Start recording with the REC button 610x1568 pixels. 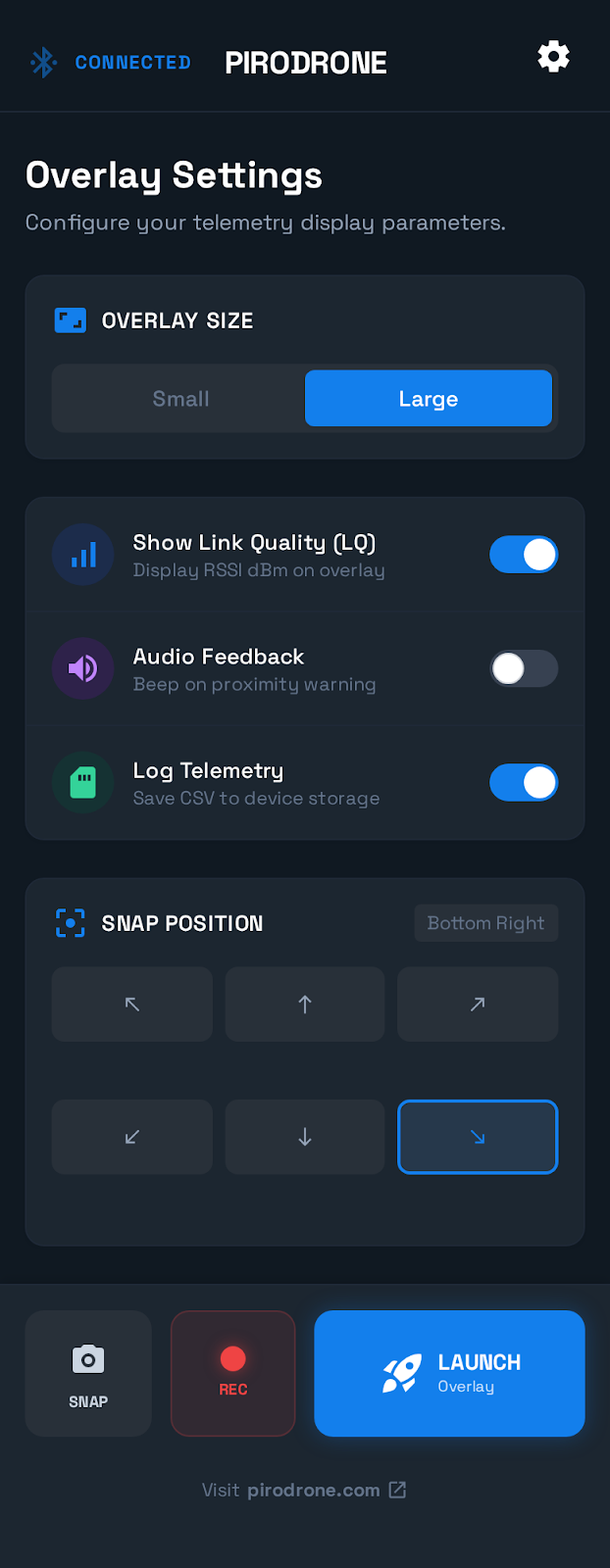click(233, 1374)
